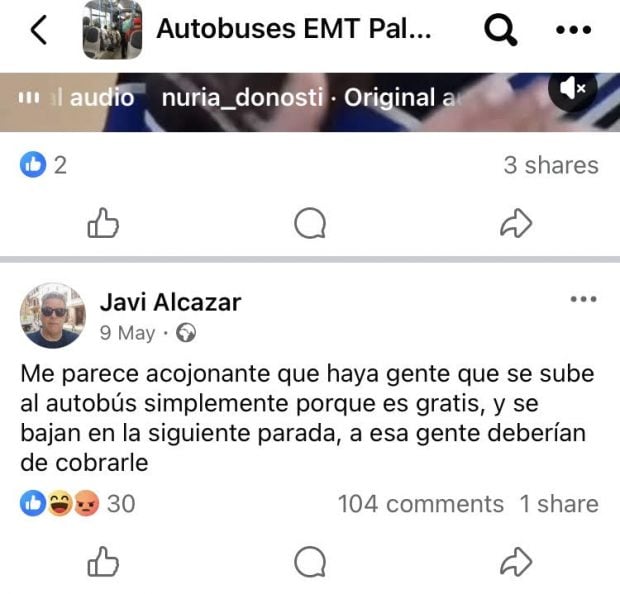Share the video post with 3 shares
The height and width of the screenshot is (594, 620).
click(x=515, y=225)
